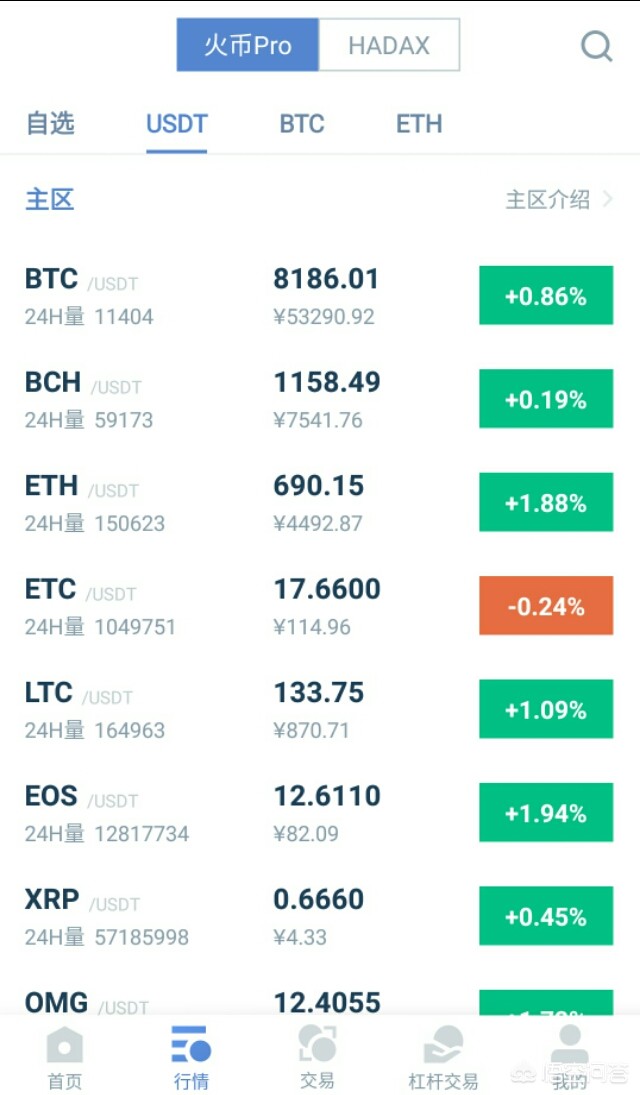This screenshot has height=1095, width=640.
Task: Select the USDT market tab
Action: [x=177, y=124]
